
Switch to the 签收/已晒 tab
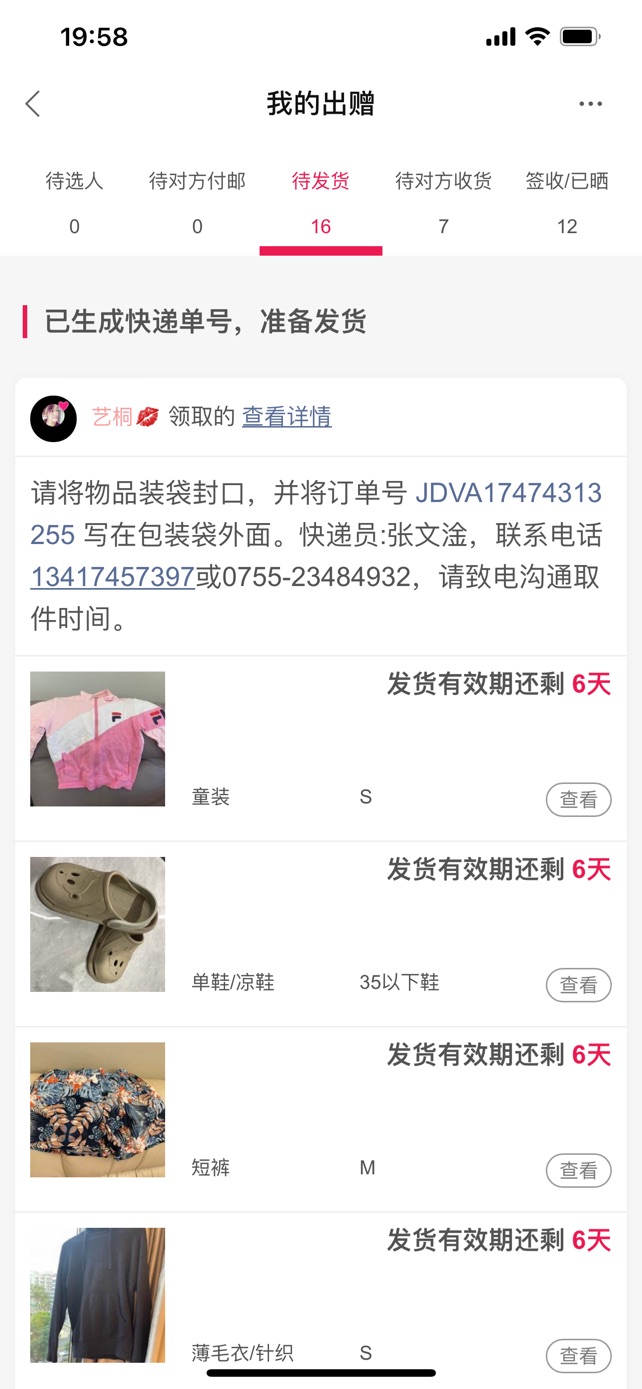[x=567, y=202]
